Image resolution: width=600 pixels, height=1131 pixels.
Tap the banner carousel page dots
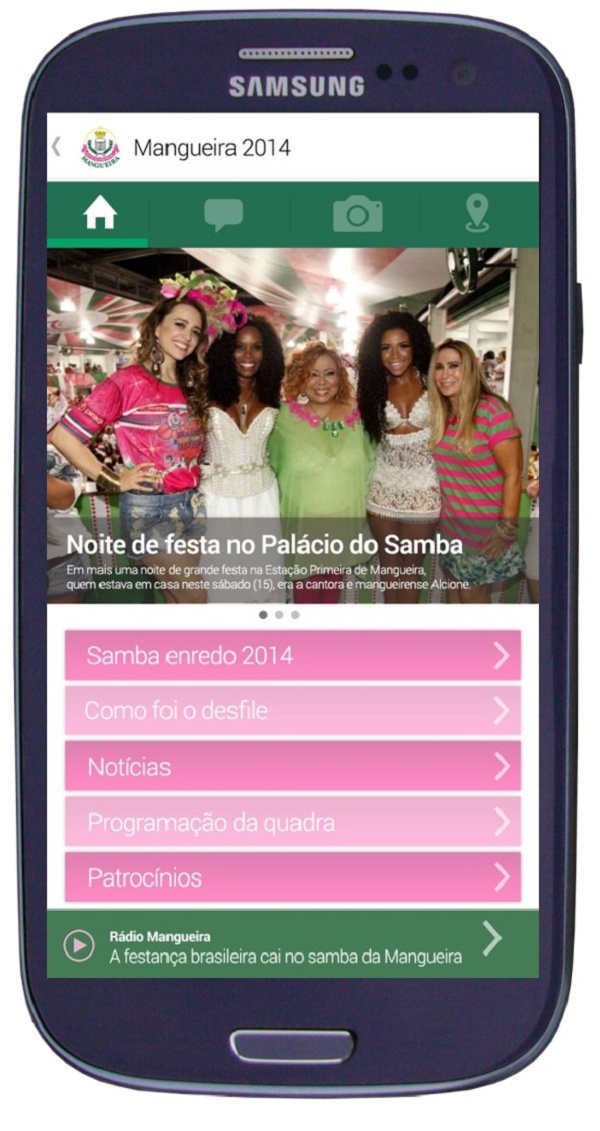coord(278,614)
